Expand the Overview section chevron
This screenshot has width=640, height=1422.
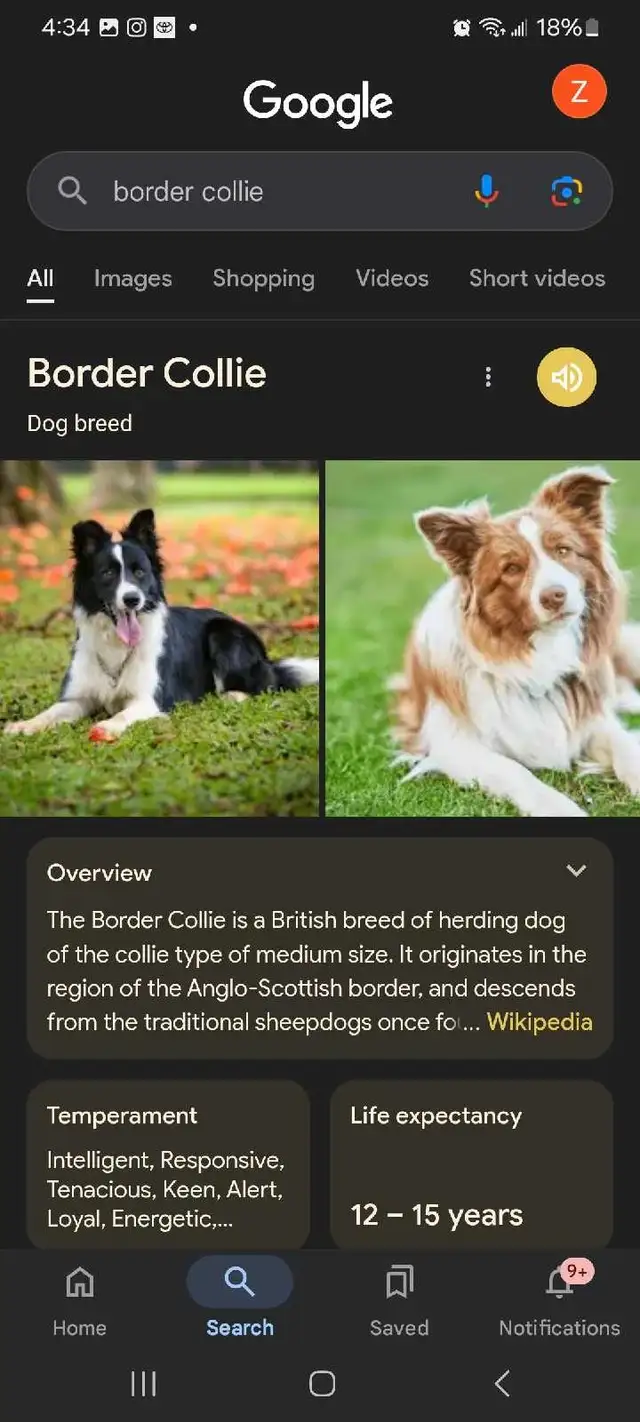(x=576, y=871)
